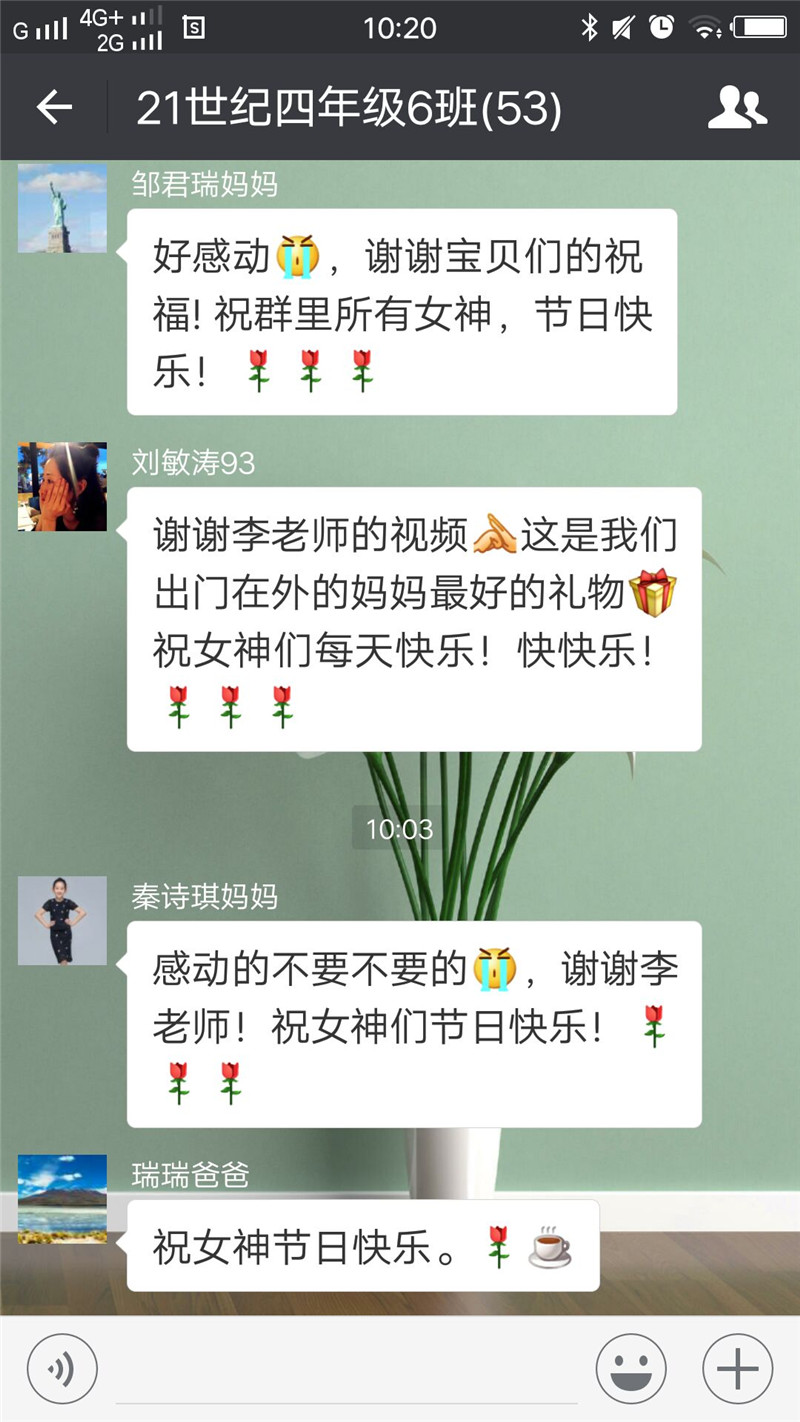The height and width of the screenshot is (1422, 800).
Task: Open the emoji sticker panel
Action: pyautogui.click(x=631, y=1369)
